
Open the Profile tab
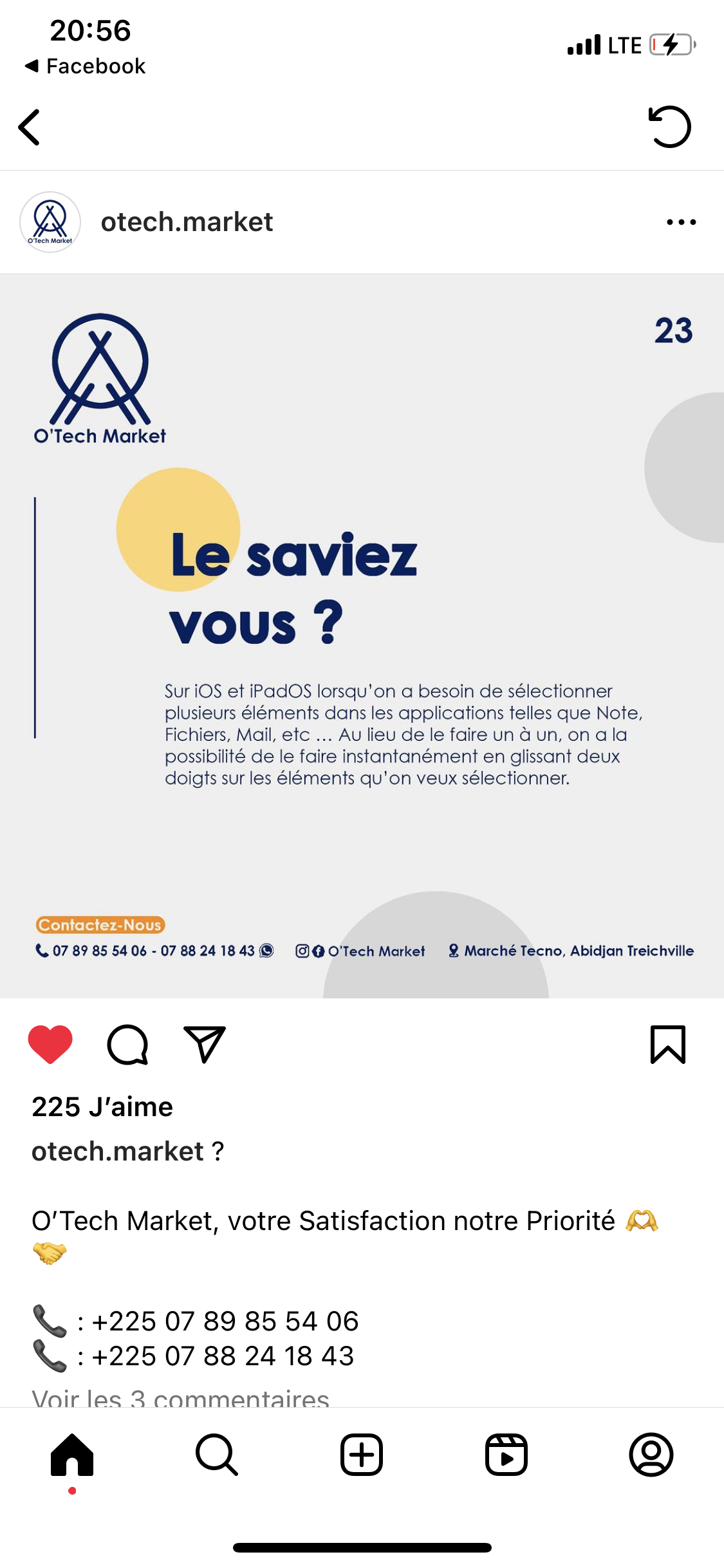point(651,1455)
